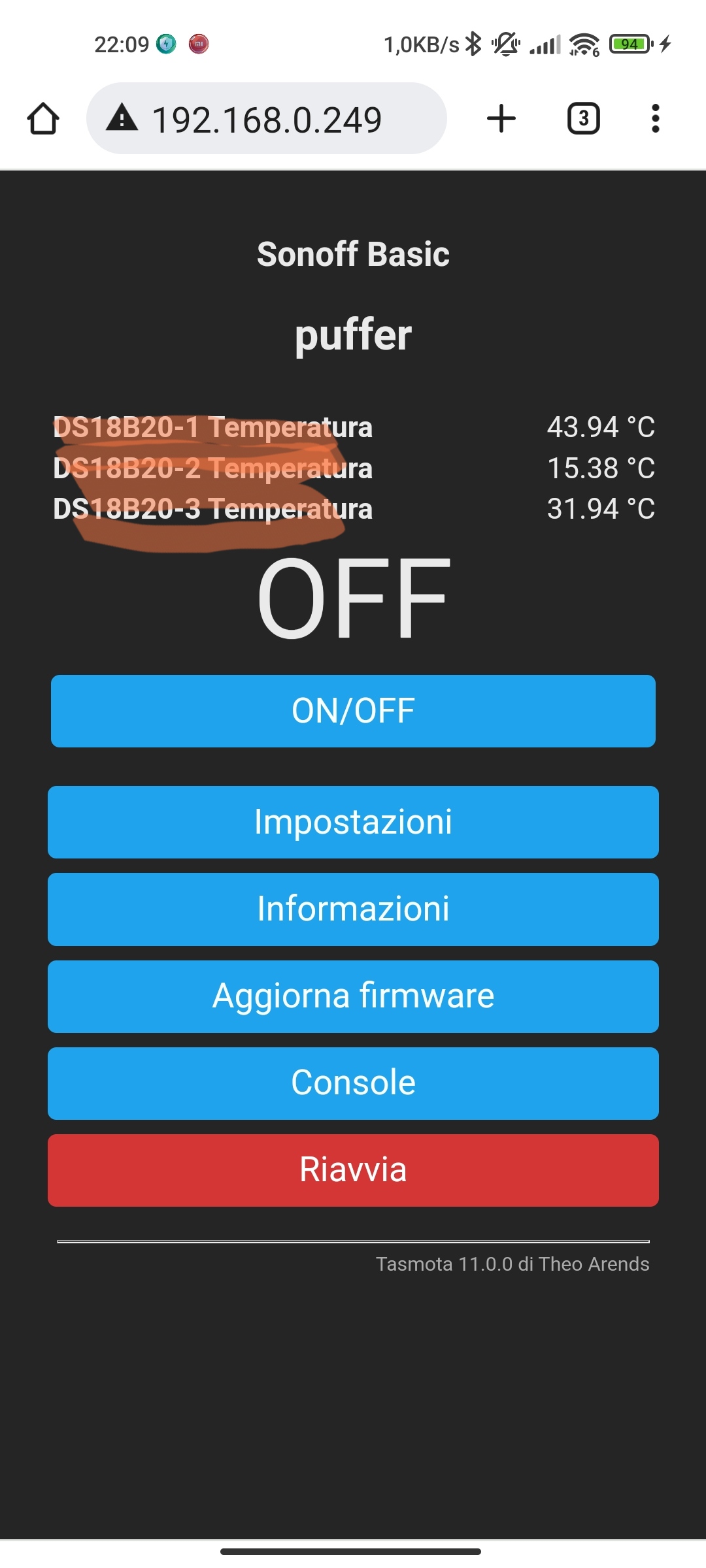Restart device using Riavvia button
706x1568 pixels.
coord(353,1169)
